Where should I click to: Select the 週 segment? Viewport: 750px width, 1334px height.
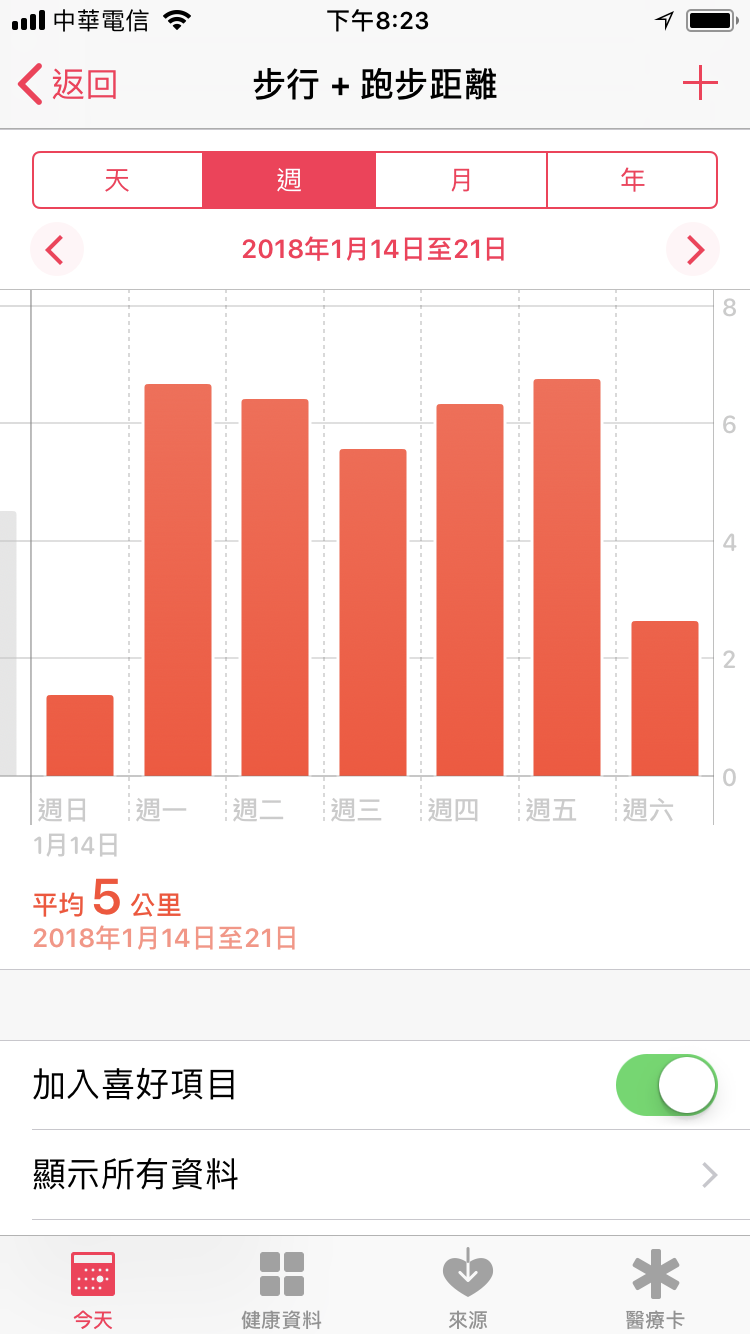click(289, 180)
